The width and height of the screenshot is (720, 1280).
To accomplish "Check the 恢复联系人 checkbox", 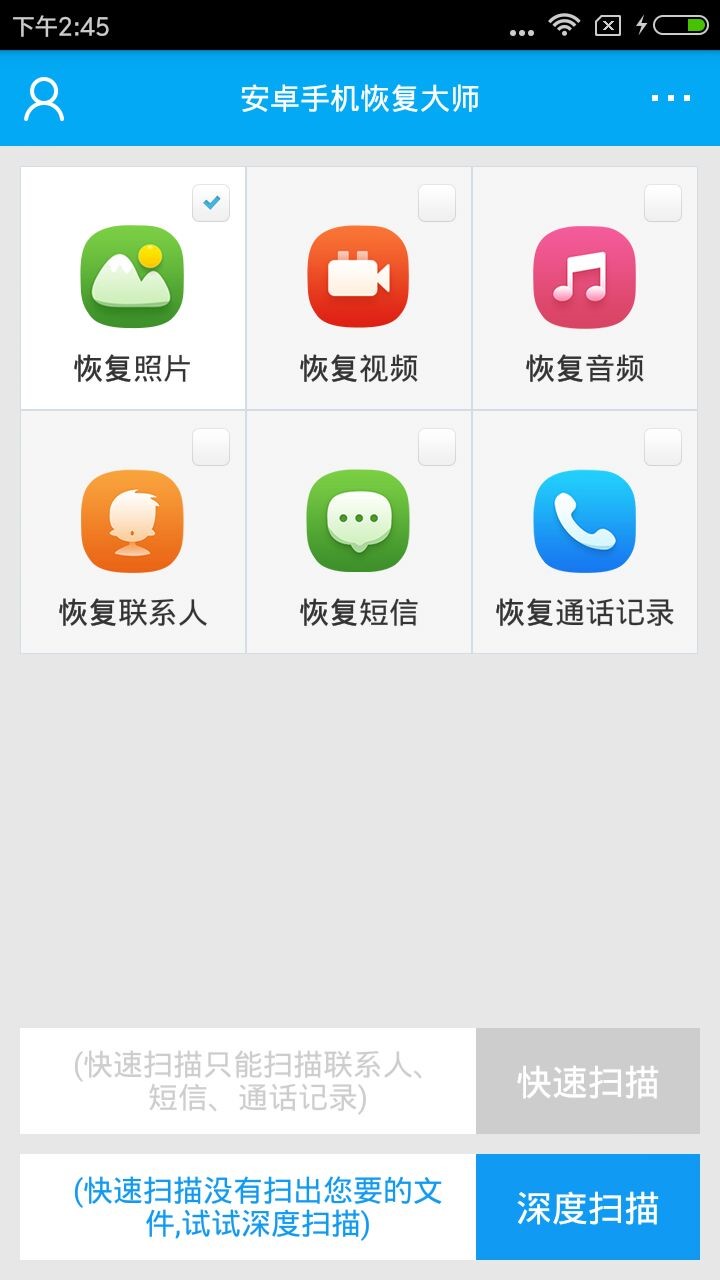I will tap(211, 447).
